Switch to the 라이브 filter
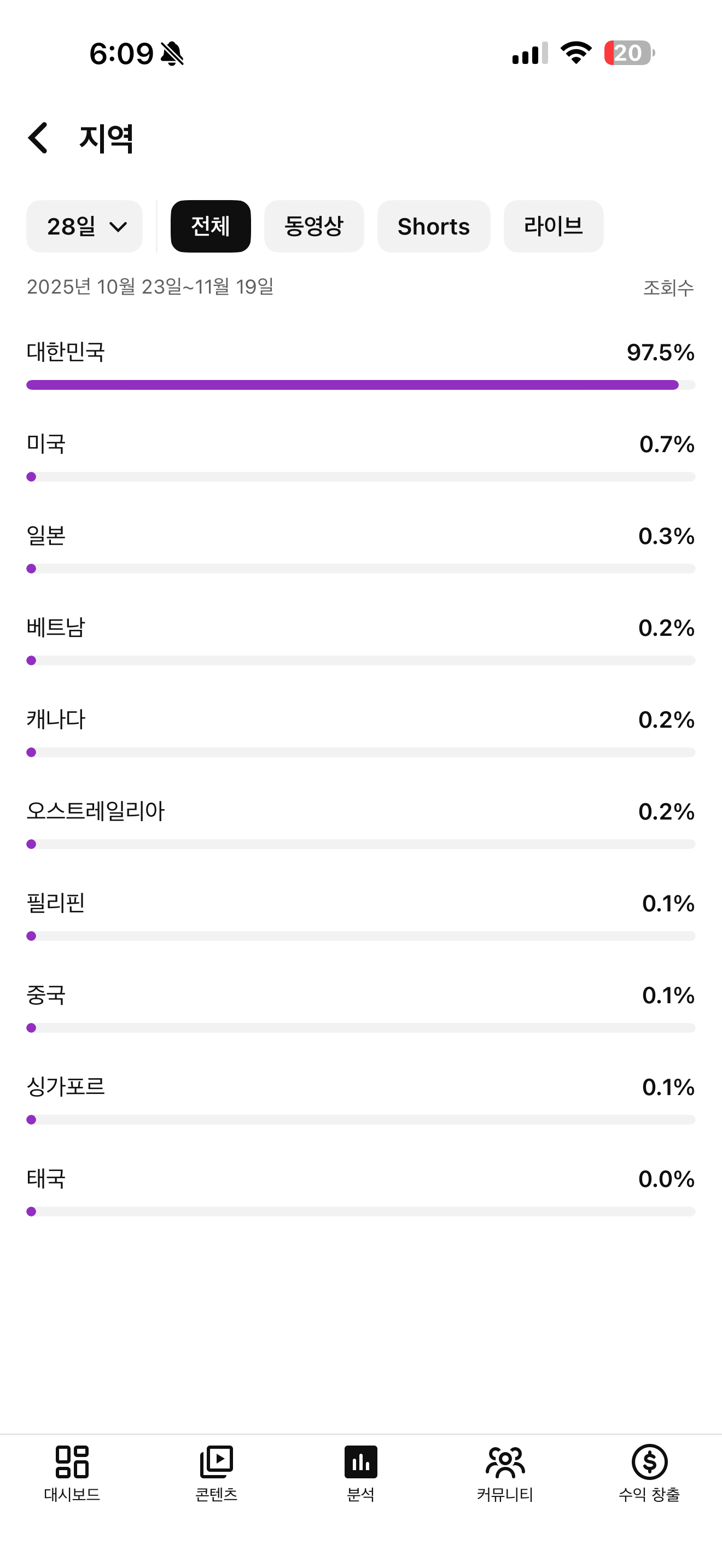 [x=554, y=226]
